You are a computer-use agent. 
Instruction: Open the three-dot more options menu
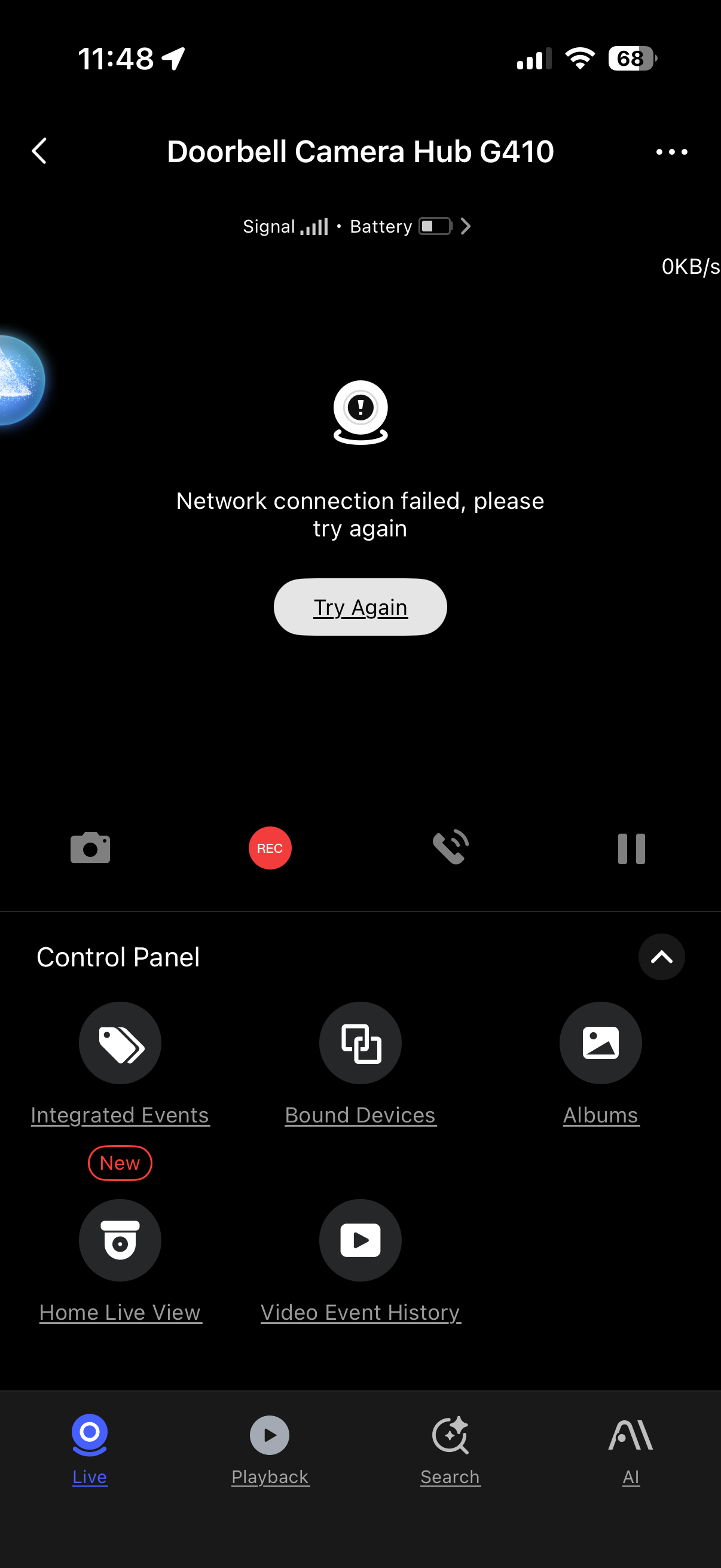pos(671,152)
